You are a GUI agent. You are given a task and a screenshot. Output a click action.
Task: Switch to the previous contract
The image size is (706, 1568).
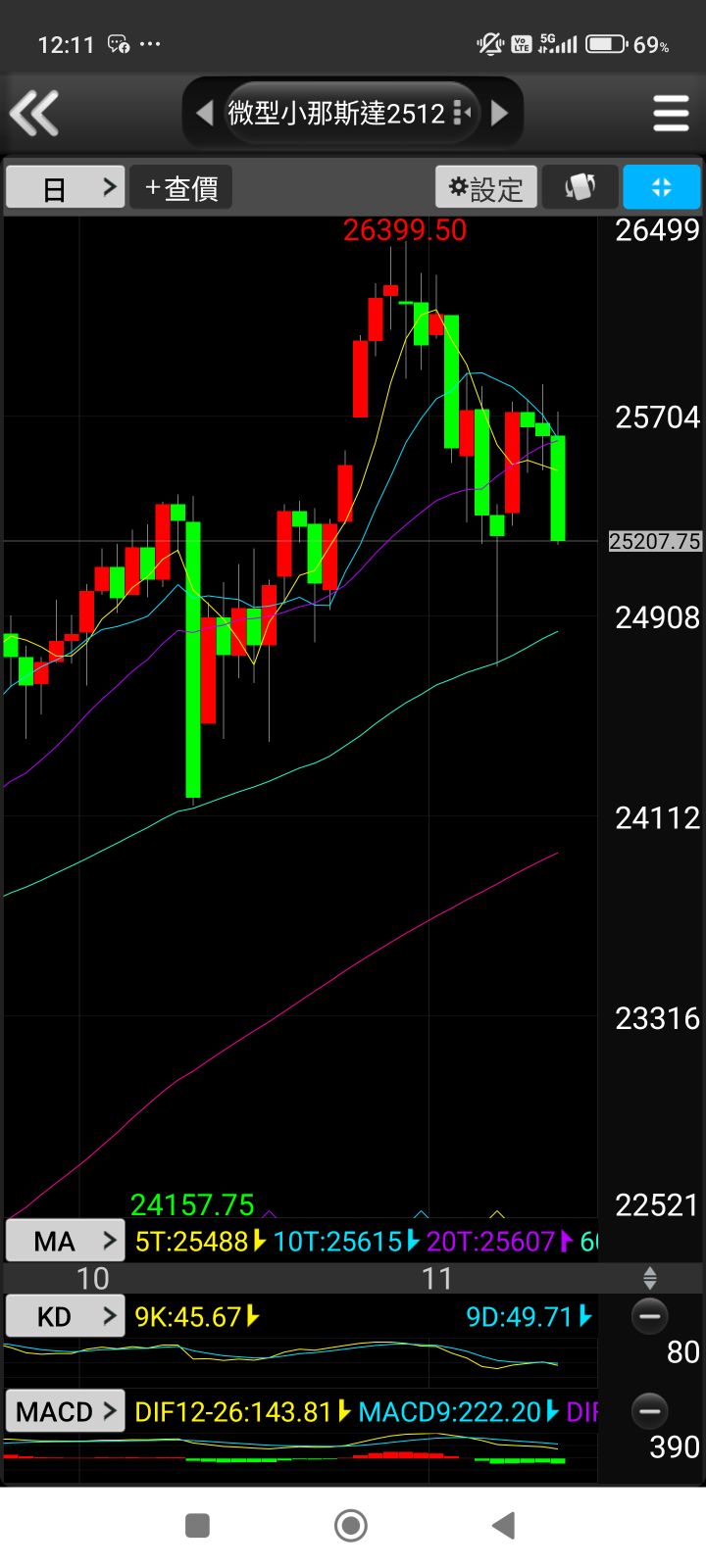click(x=204, y=114)
